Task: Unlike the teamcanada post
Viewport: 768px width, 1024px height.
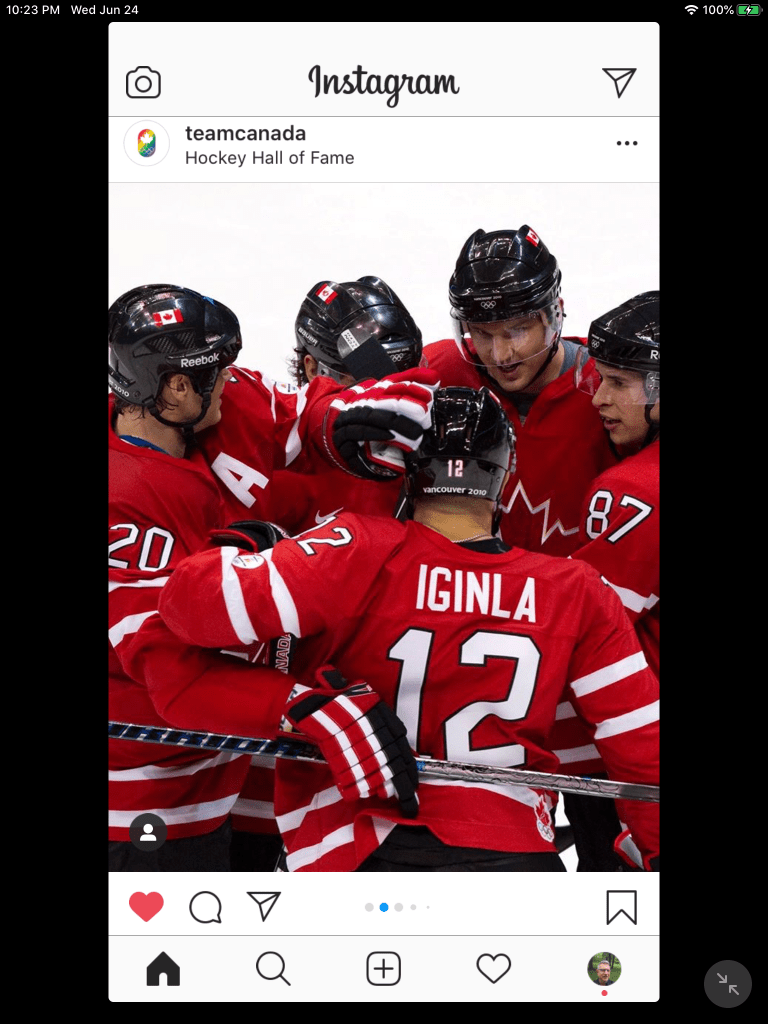Action: (x=146, y=906)
